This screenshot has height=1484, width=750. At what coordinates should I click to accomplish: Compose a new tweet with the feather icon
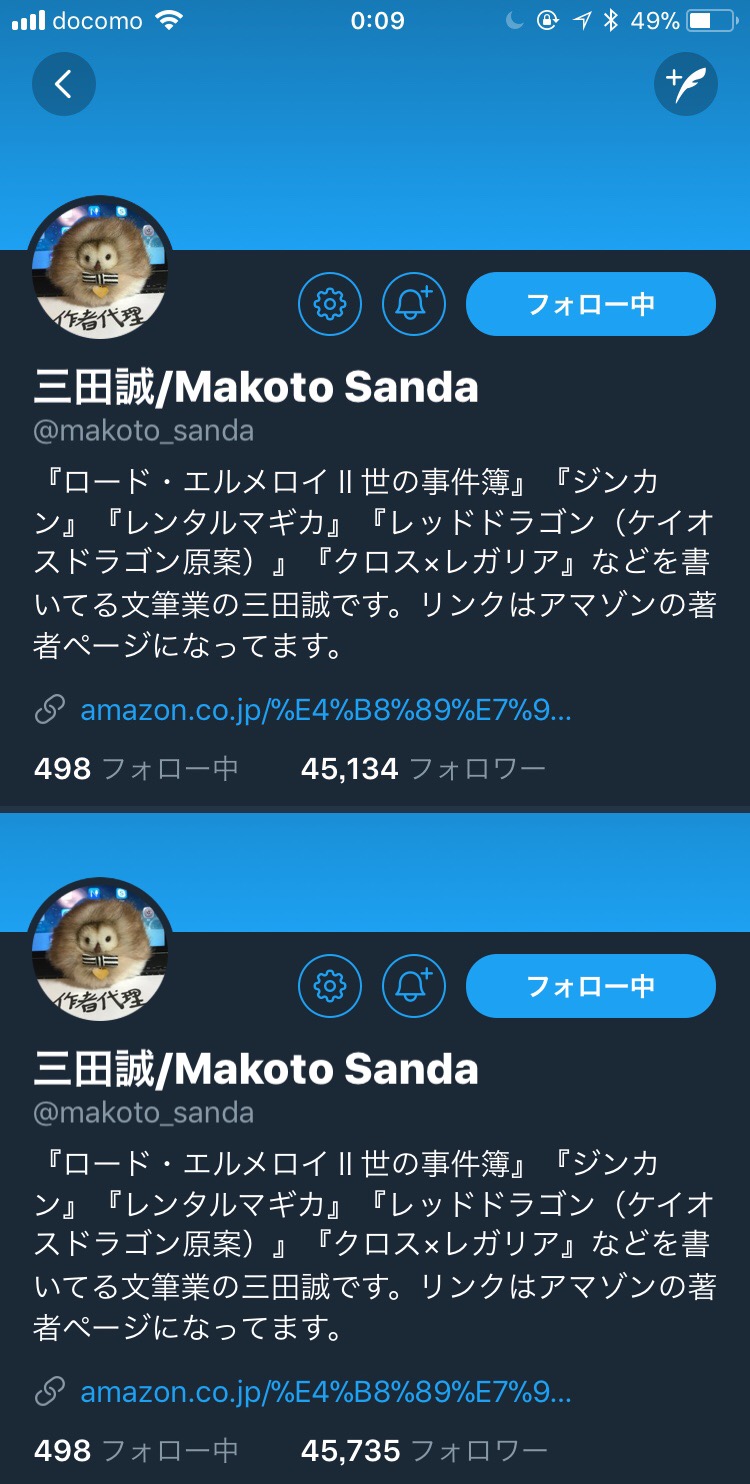tap(686, 84)
